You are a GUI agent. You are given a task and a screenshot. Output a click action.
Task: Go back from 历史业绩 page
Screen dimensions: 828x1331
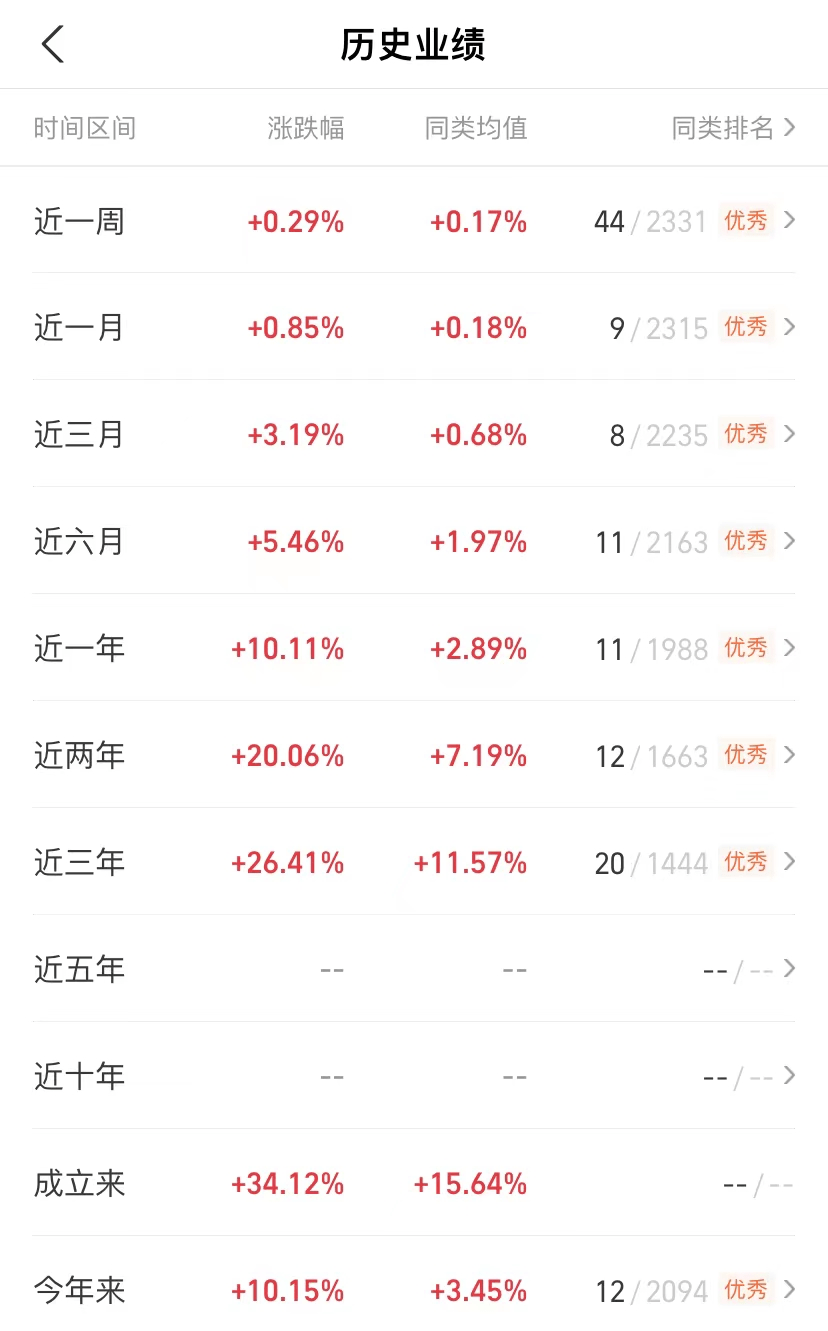point(52,45)
